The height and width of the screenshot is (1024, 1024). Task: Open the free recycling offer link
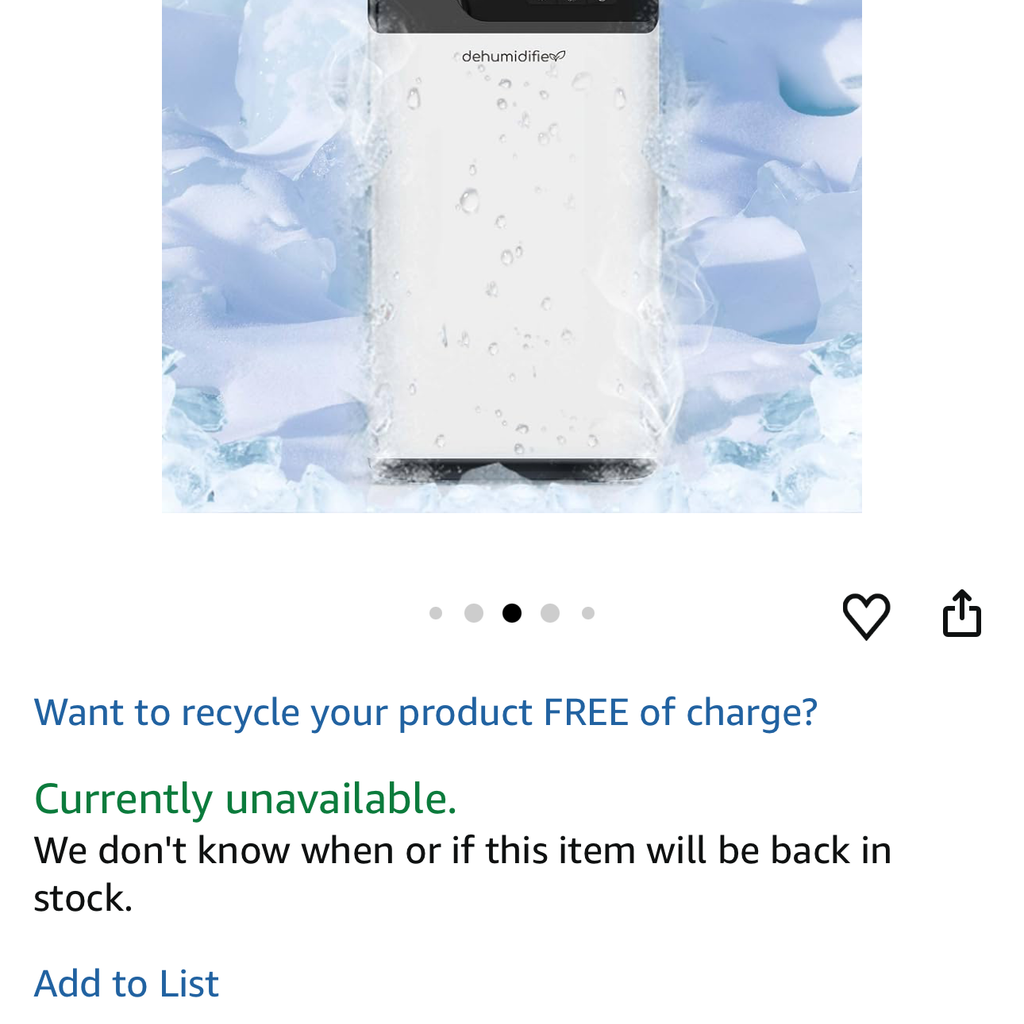pos(426,712)
